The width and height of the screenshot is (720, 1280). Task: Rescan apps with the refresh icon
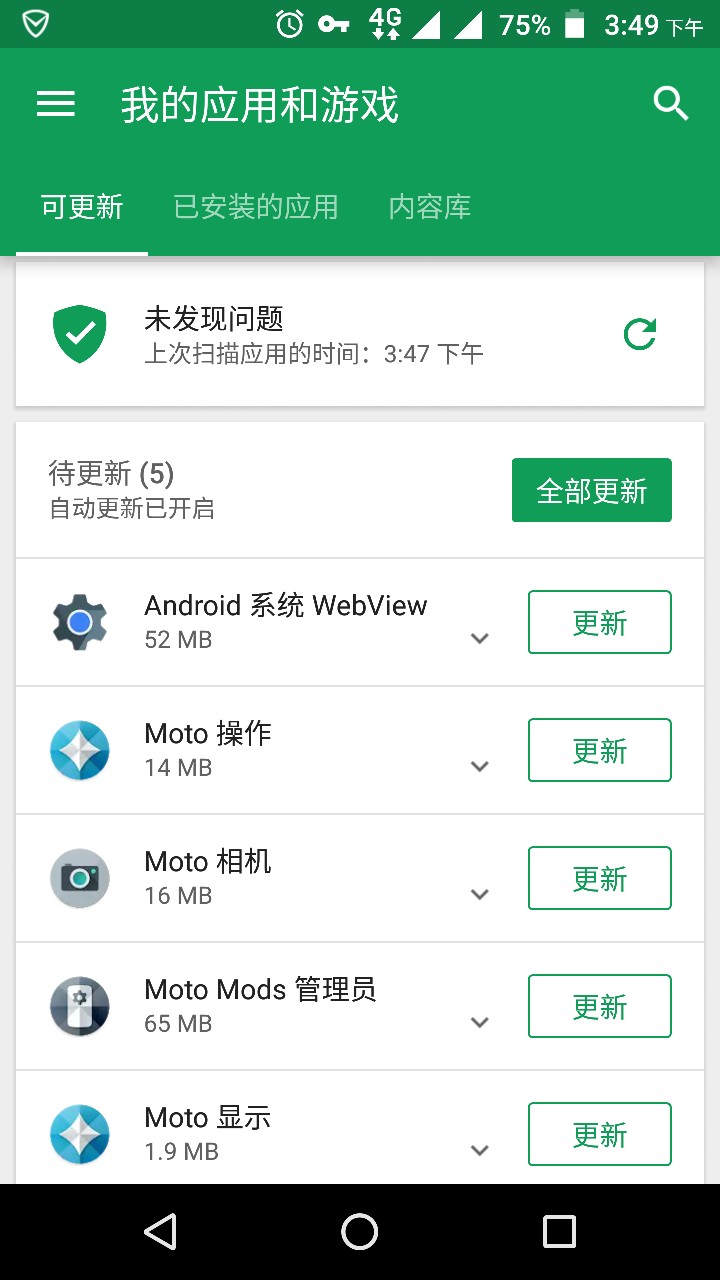click(640, 334)
